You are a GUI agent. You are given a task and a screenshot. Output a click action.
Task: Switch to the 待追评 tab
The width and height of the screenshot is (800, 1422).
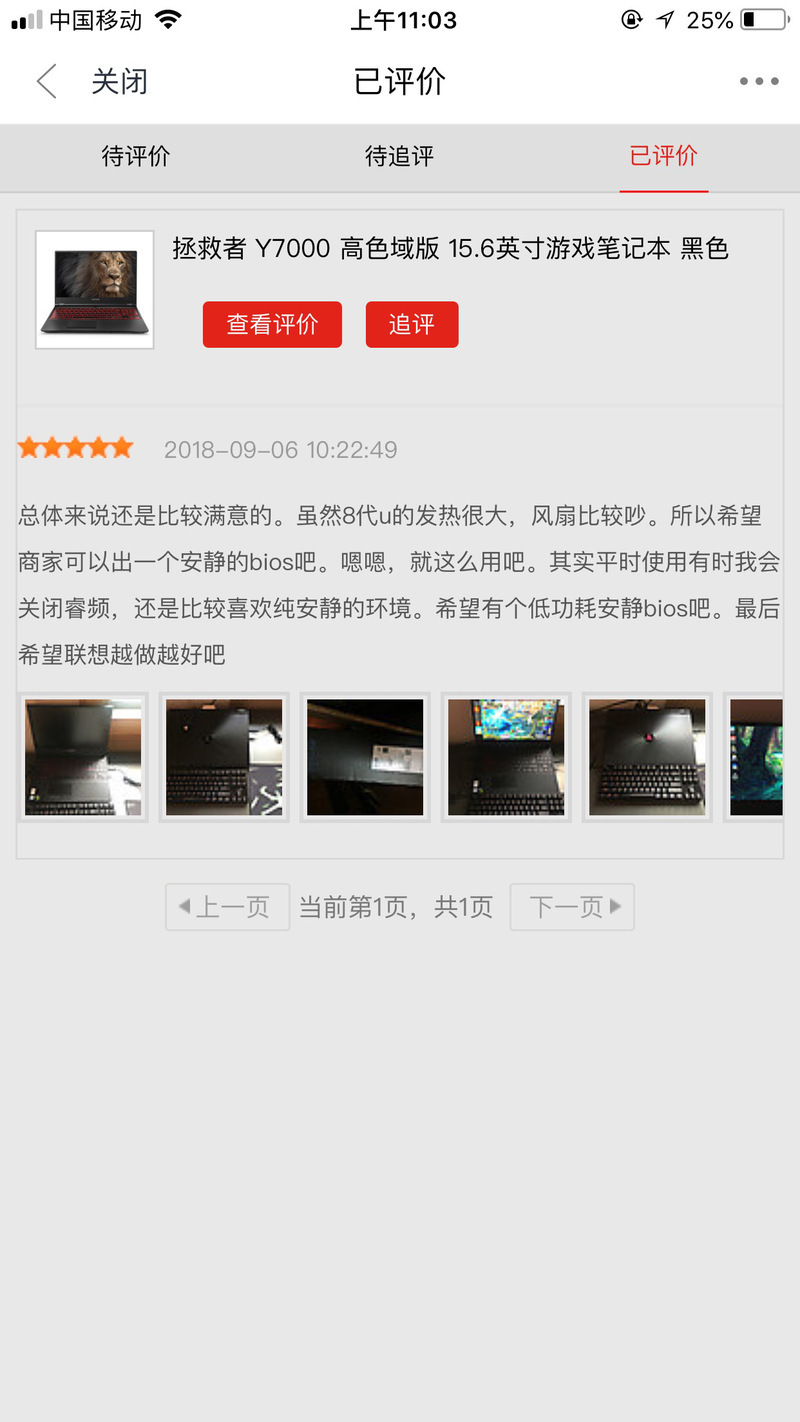click(x=399, y=156)
